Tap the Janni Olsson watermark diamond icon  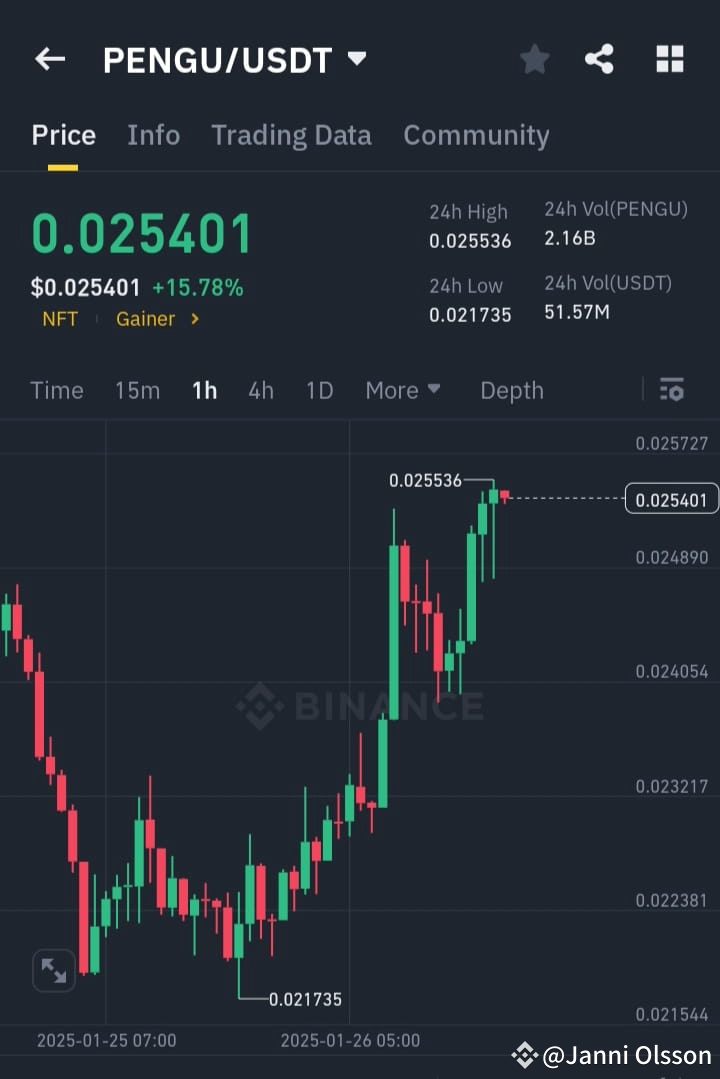(524, 1054)
